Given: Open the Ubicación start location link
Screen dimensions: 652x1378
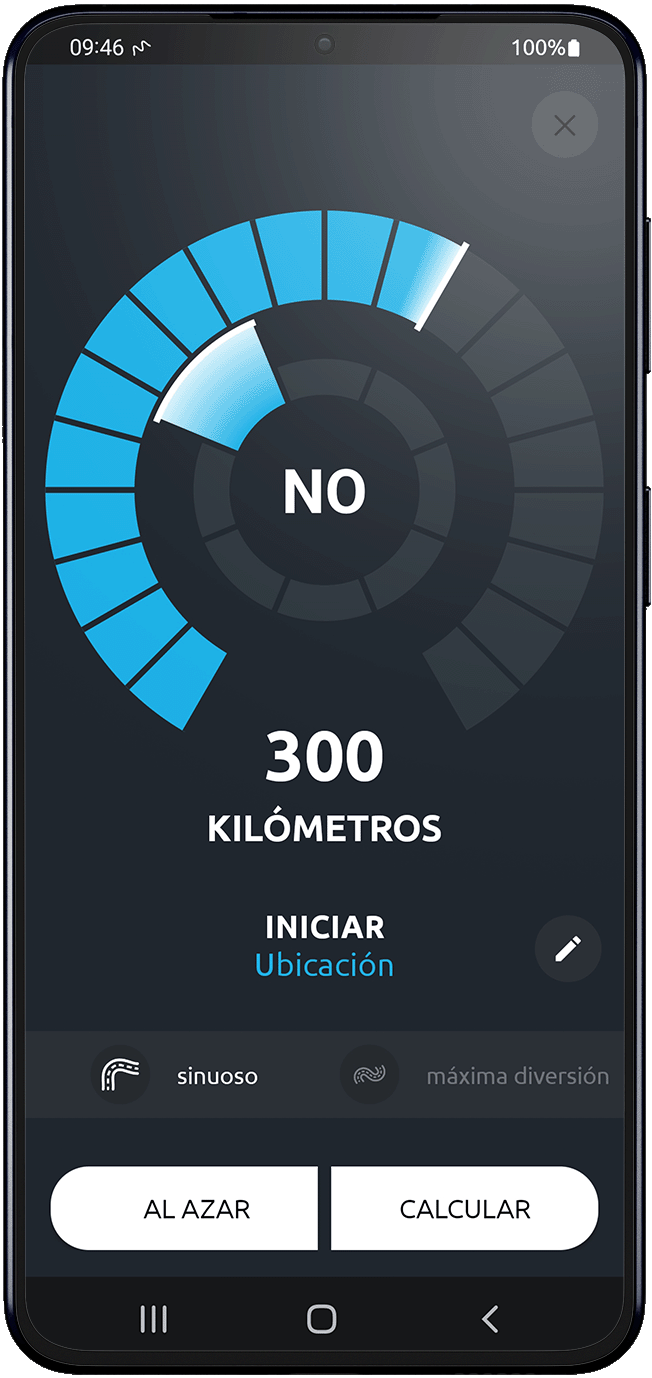Looking at the screenshot, I should [x=324, y=966].
